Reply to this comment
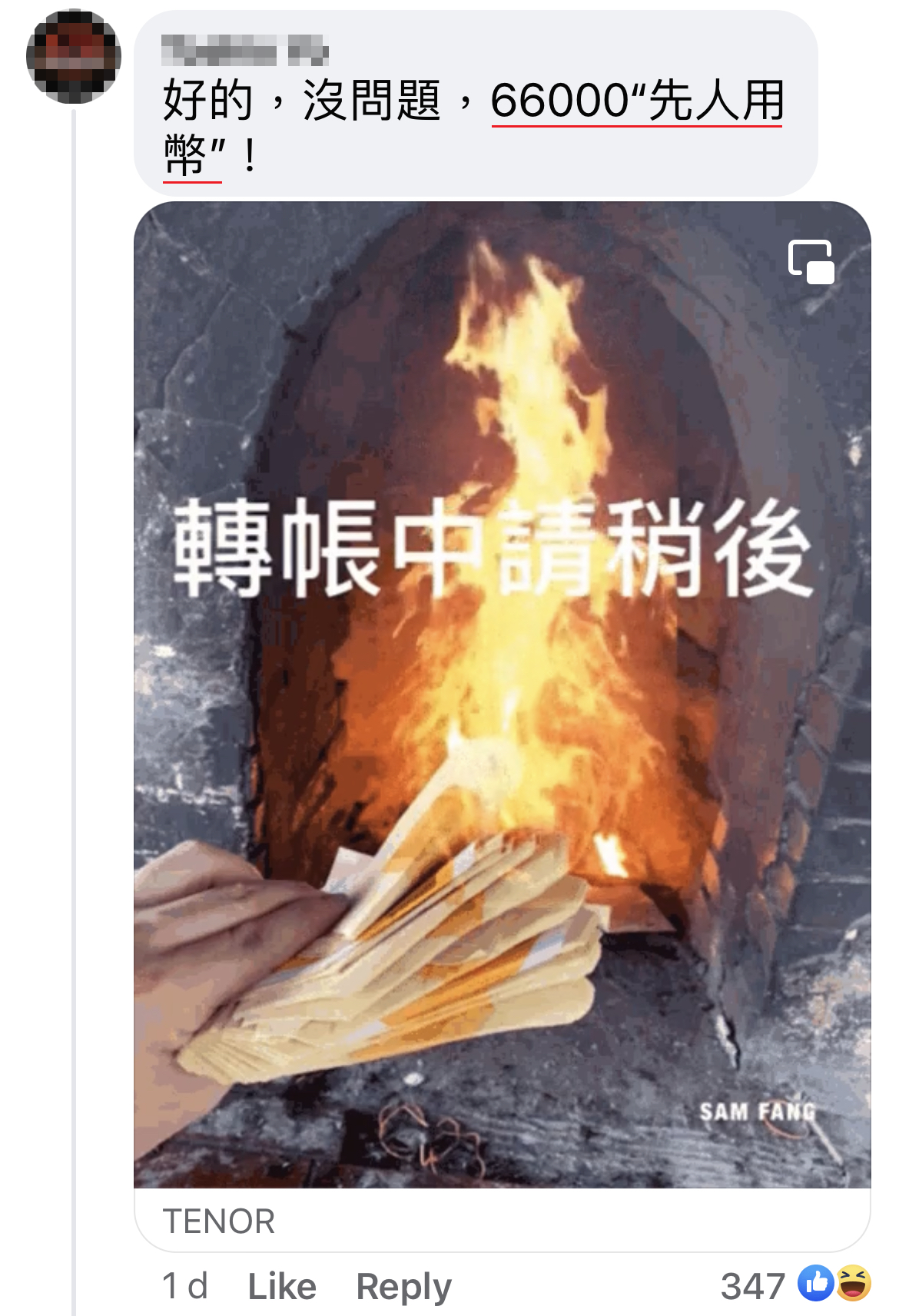The width and height of the screenshot is (899, 1316). click(403, 1286)
